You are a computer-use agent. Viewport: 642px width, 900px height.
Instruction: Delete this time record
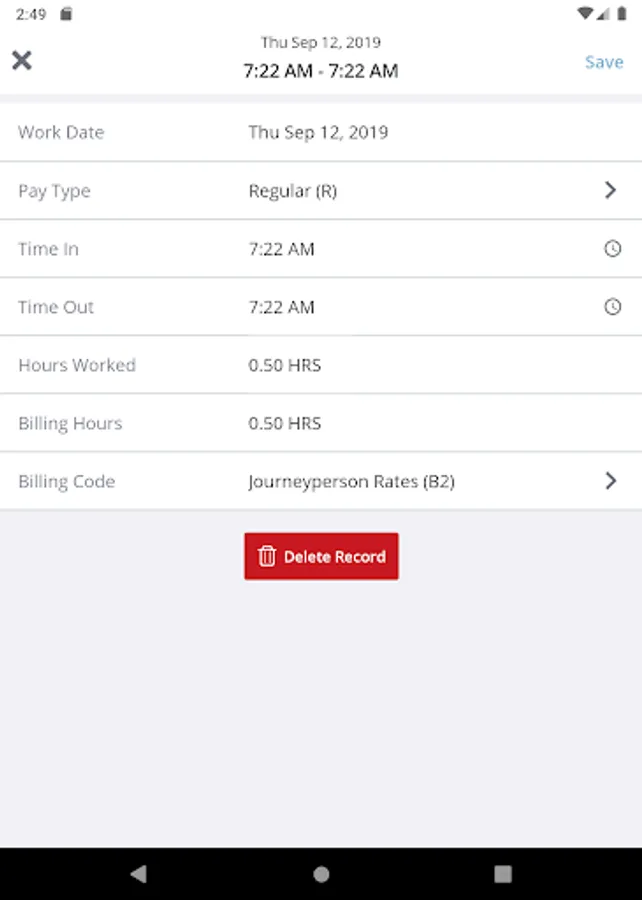[321, 556]
